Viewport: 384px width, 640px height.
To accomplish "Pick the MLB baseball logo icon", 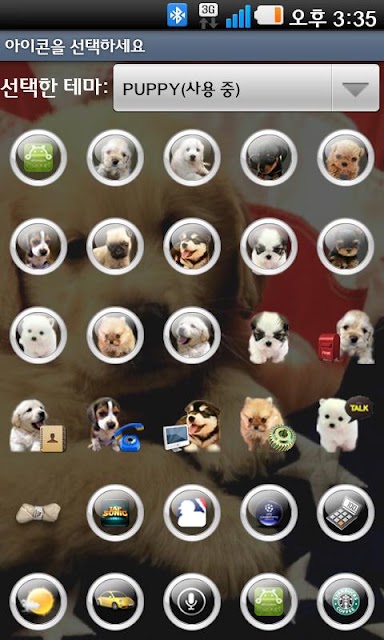I will [192, 513].
